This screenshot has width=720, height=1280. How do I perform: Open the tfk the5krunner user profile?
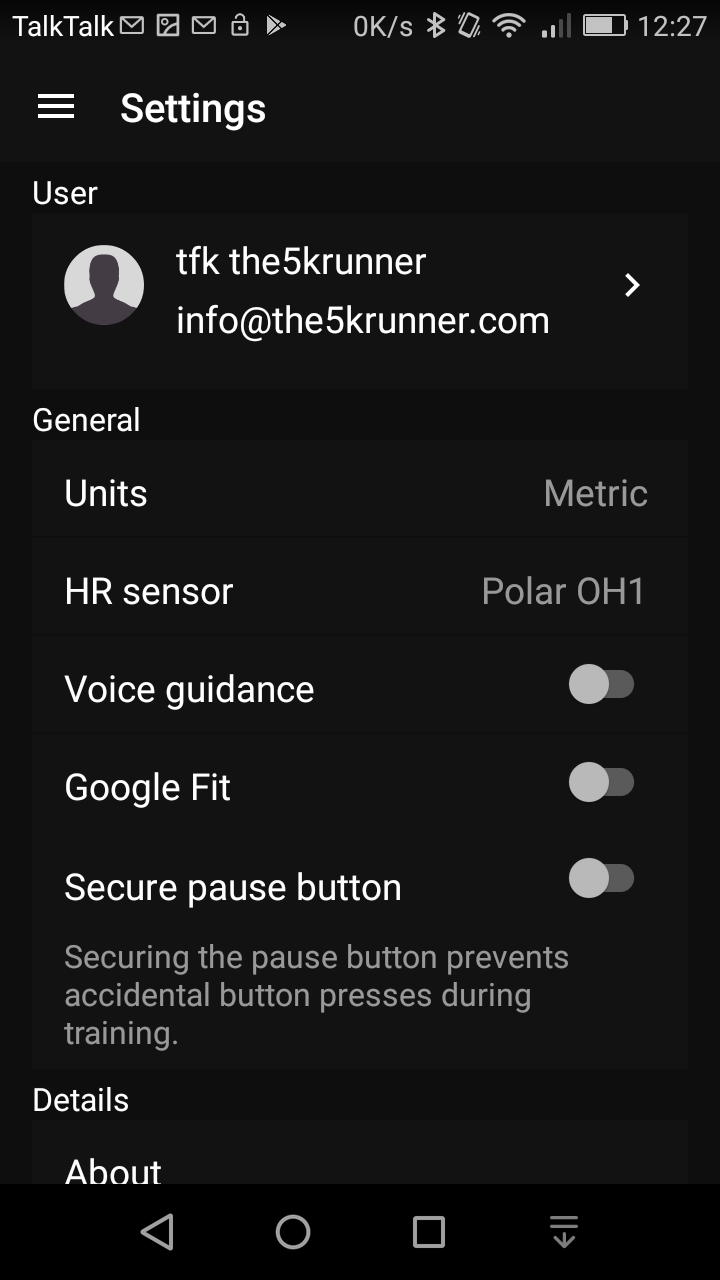coord(360,290)
